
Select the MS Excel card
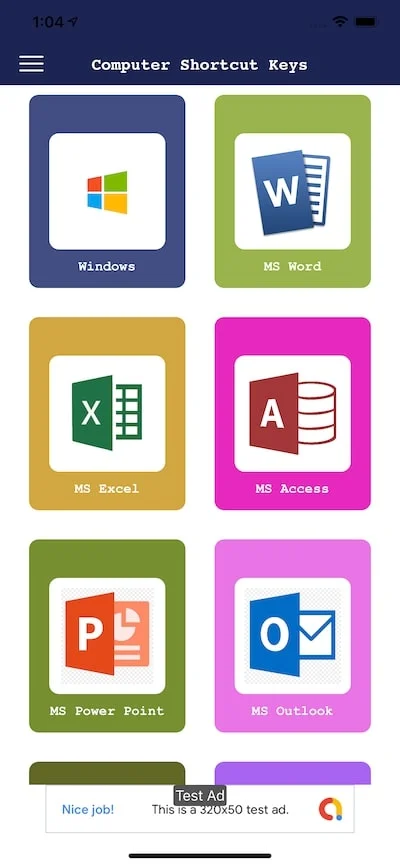pyautogui.click(x=107, y=414)
